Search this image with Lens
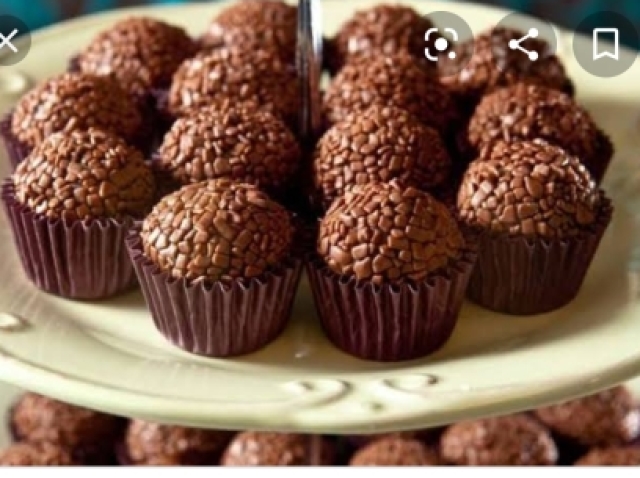Viewport: 640px width, 478px height. click(x=441, y=44)
